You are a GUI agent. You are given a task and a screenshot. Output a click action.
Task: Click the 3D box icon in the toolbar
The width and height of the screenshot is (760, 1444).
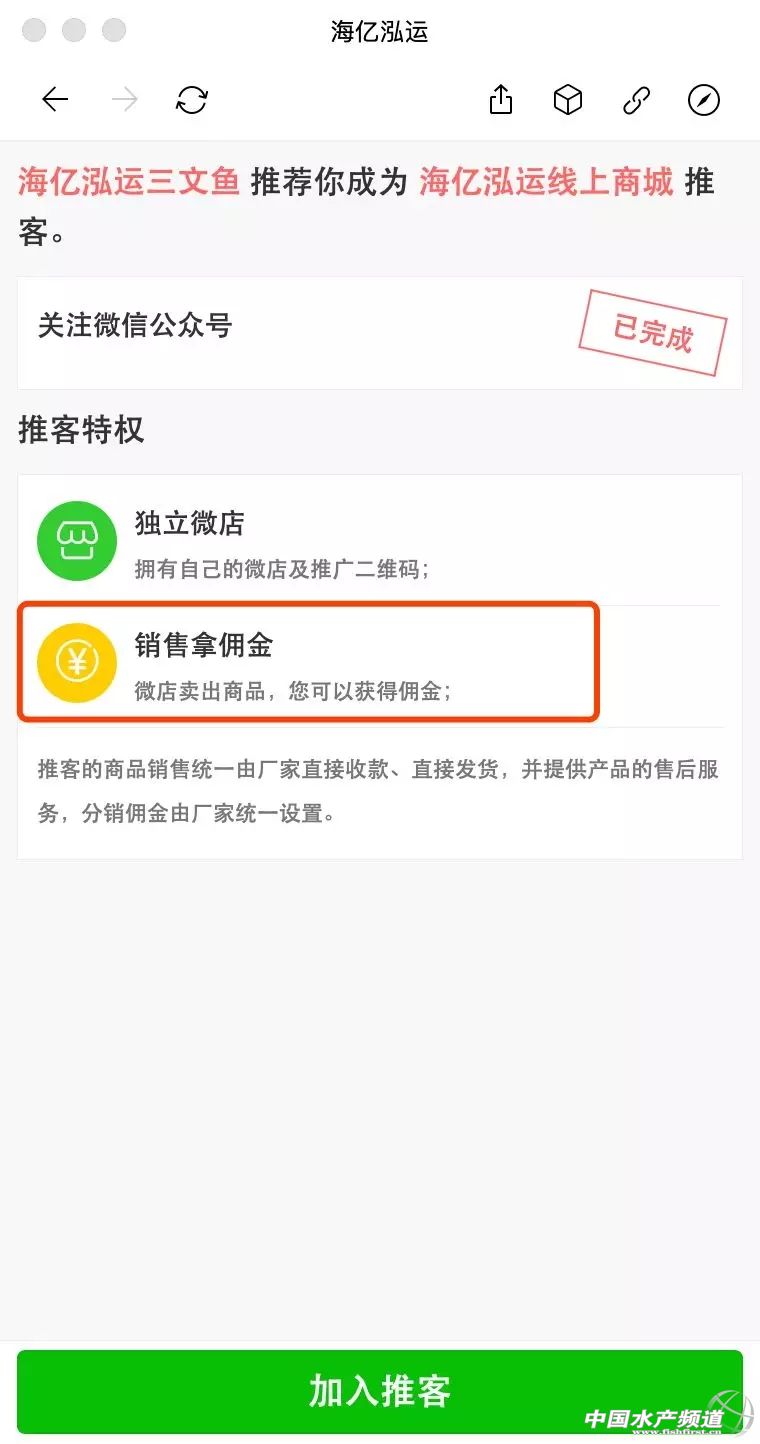tap(567, 100)
